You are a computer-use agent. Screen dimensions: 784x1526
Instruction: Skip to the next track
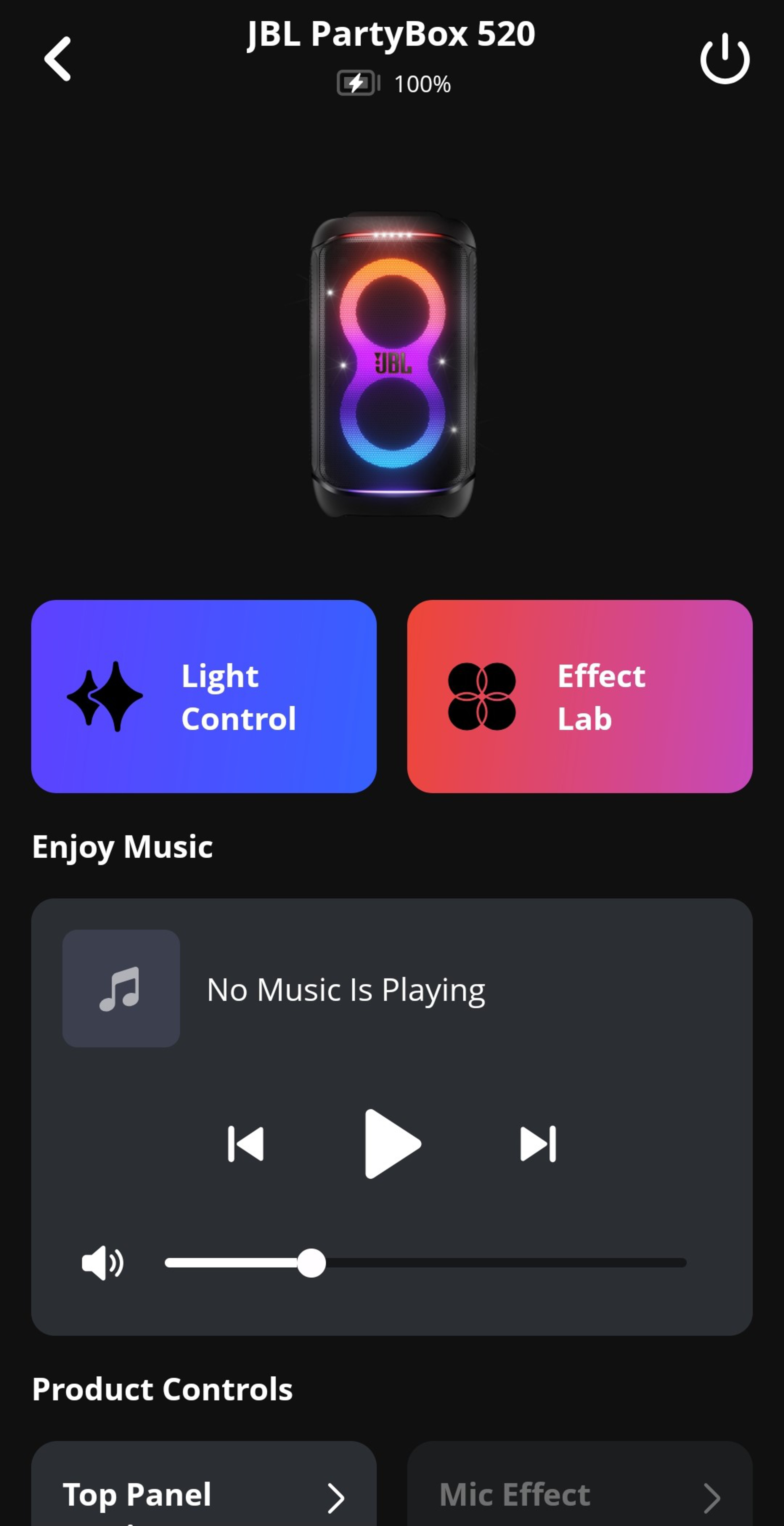(538, 1143)
